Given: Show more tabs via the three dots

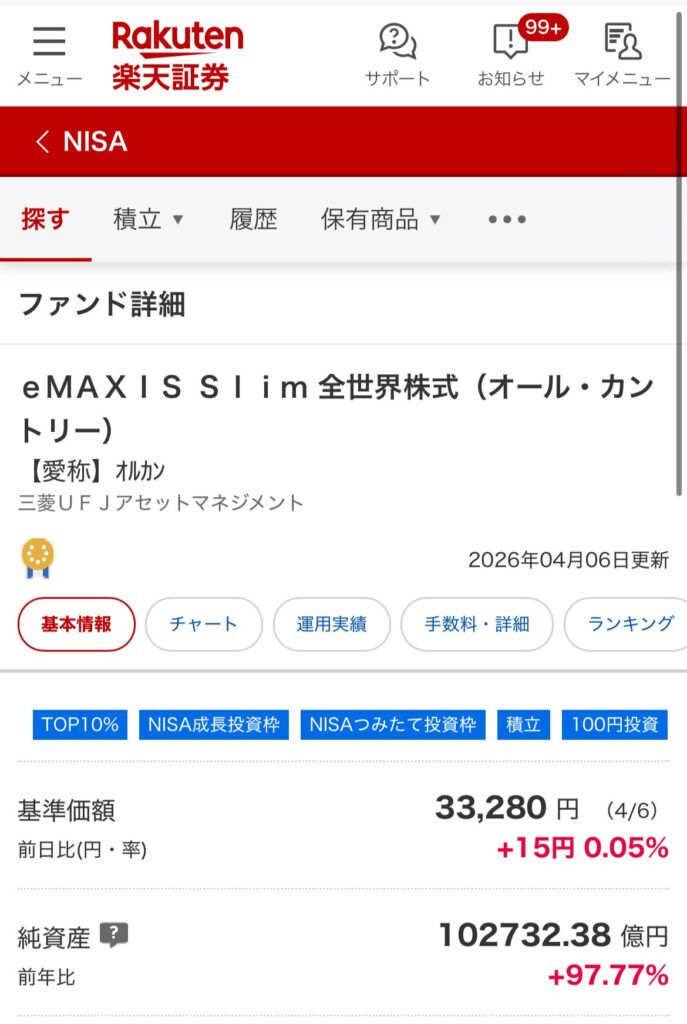Looking at the screenshot, I should point(507,219).
